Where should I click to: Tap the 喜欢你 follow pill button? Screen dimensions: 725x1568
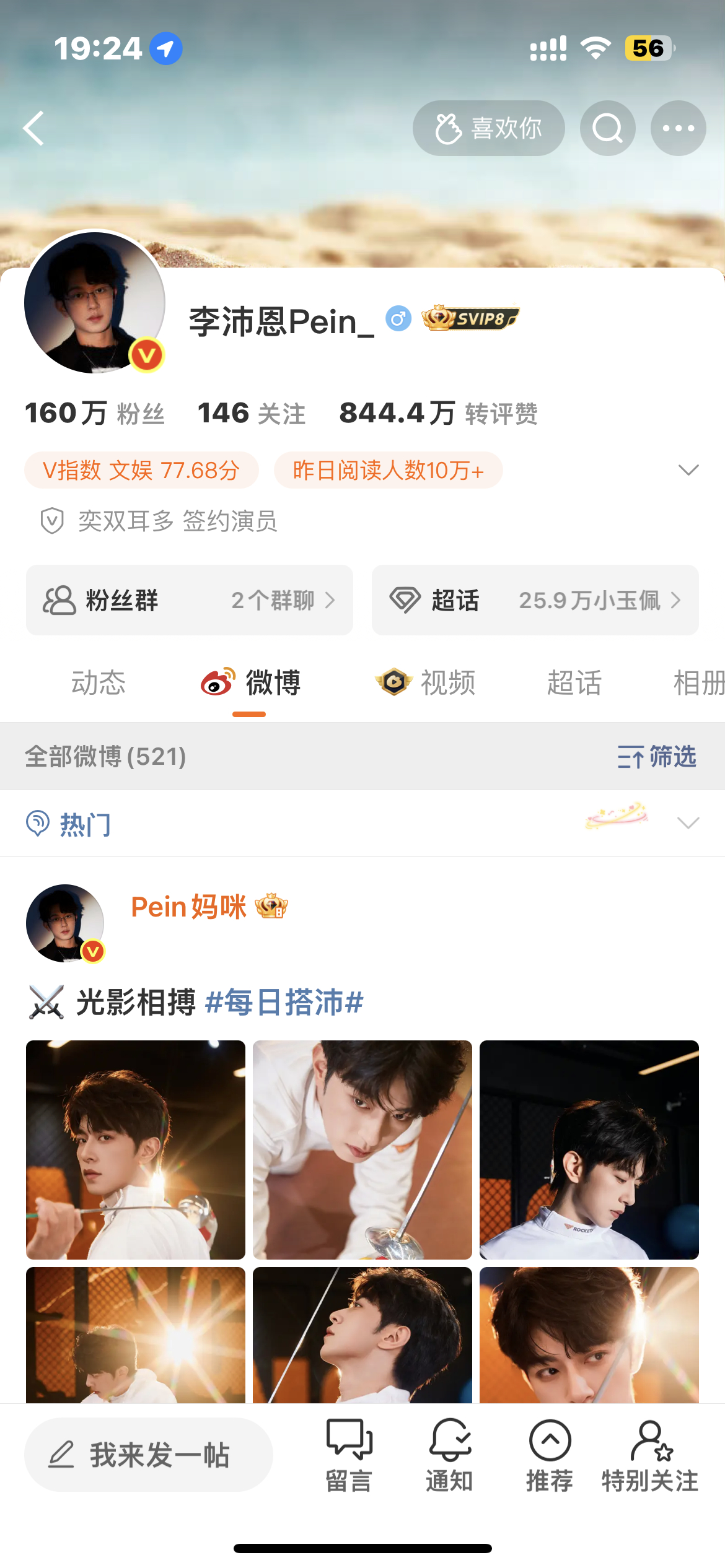pos(489,128)
